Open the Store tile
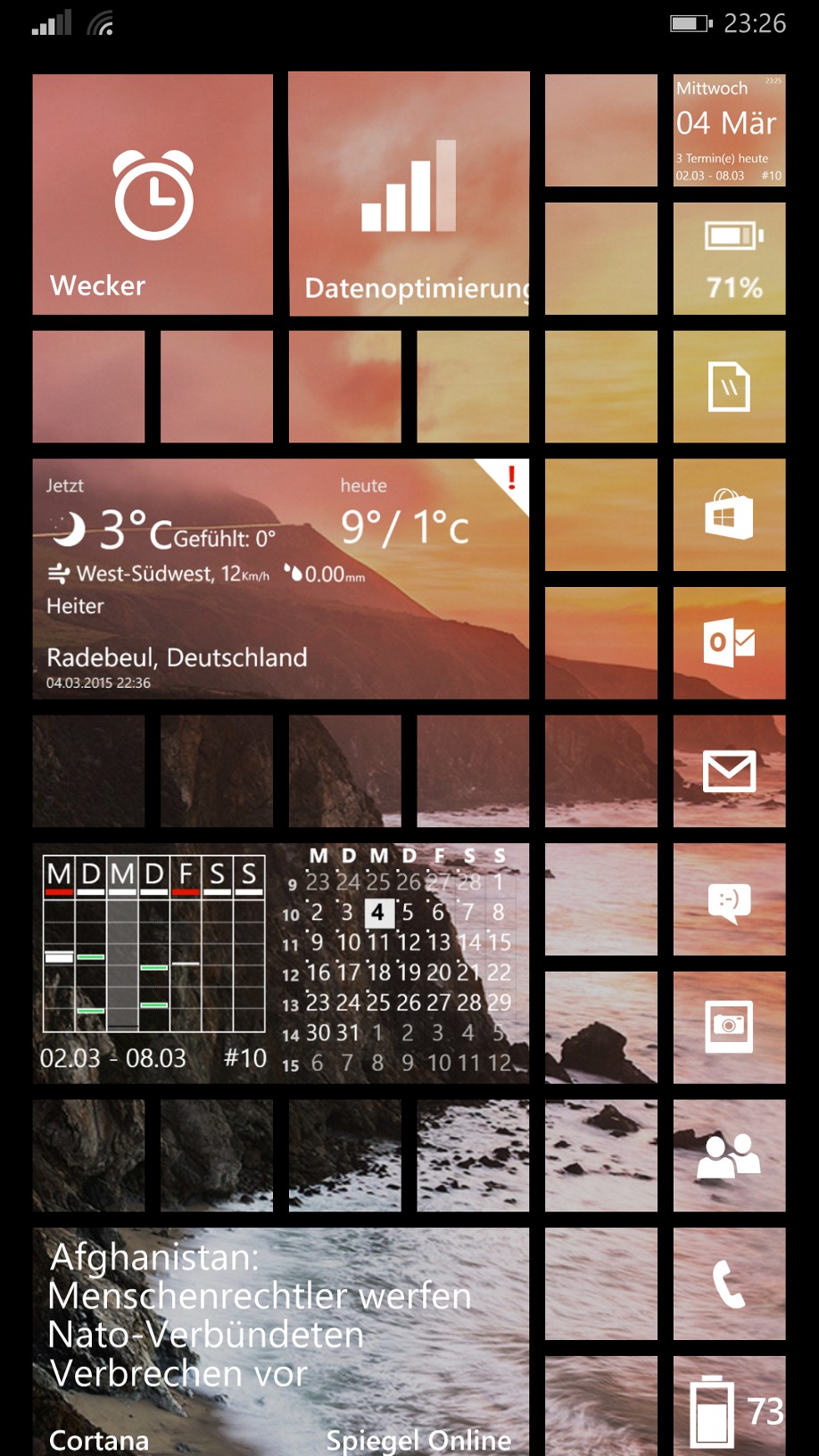 pos(729,515)
